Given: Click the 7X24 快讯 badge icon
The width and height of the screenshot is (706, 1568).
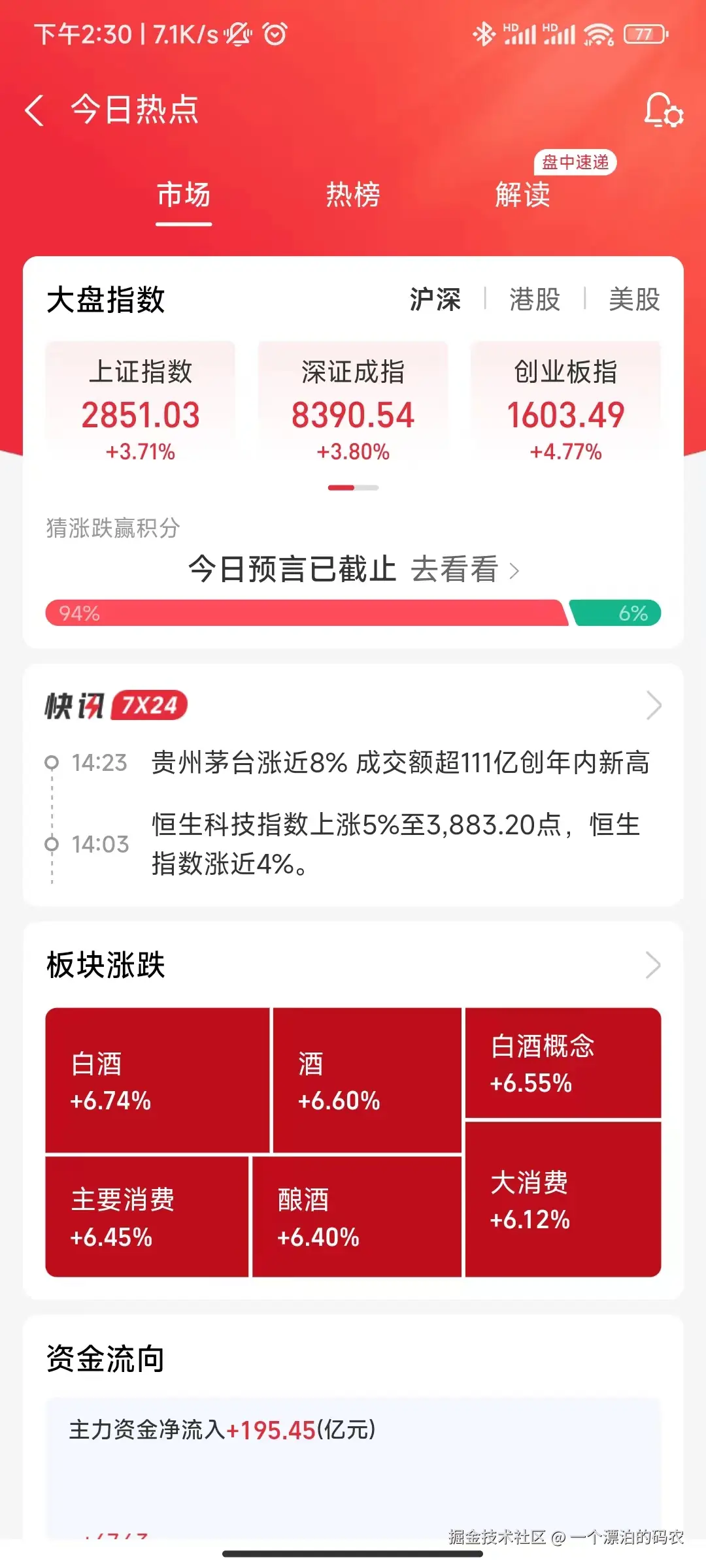Looking at the screenshot, I should coord(149,706).
